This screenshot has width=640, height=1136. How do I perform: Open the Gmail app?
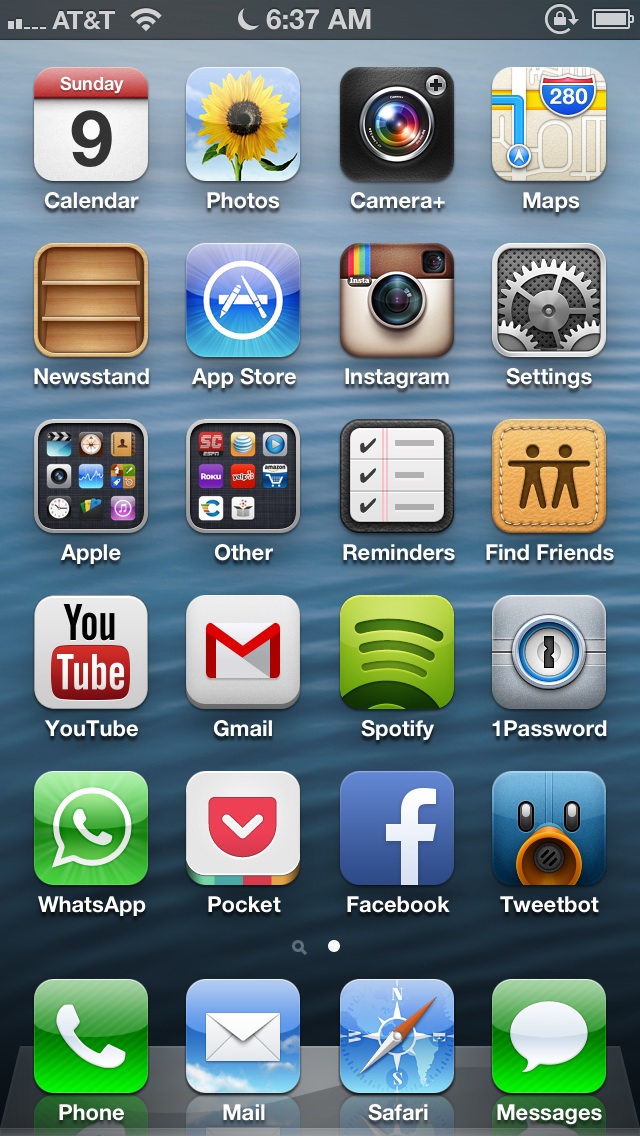(x=243, y=652)
